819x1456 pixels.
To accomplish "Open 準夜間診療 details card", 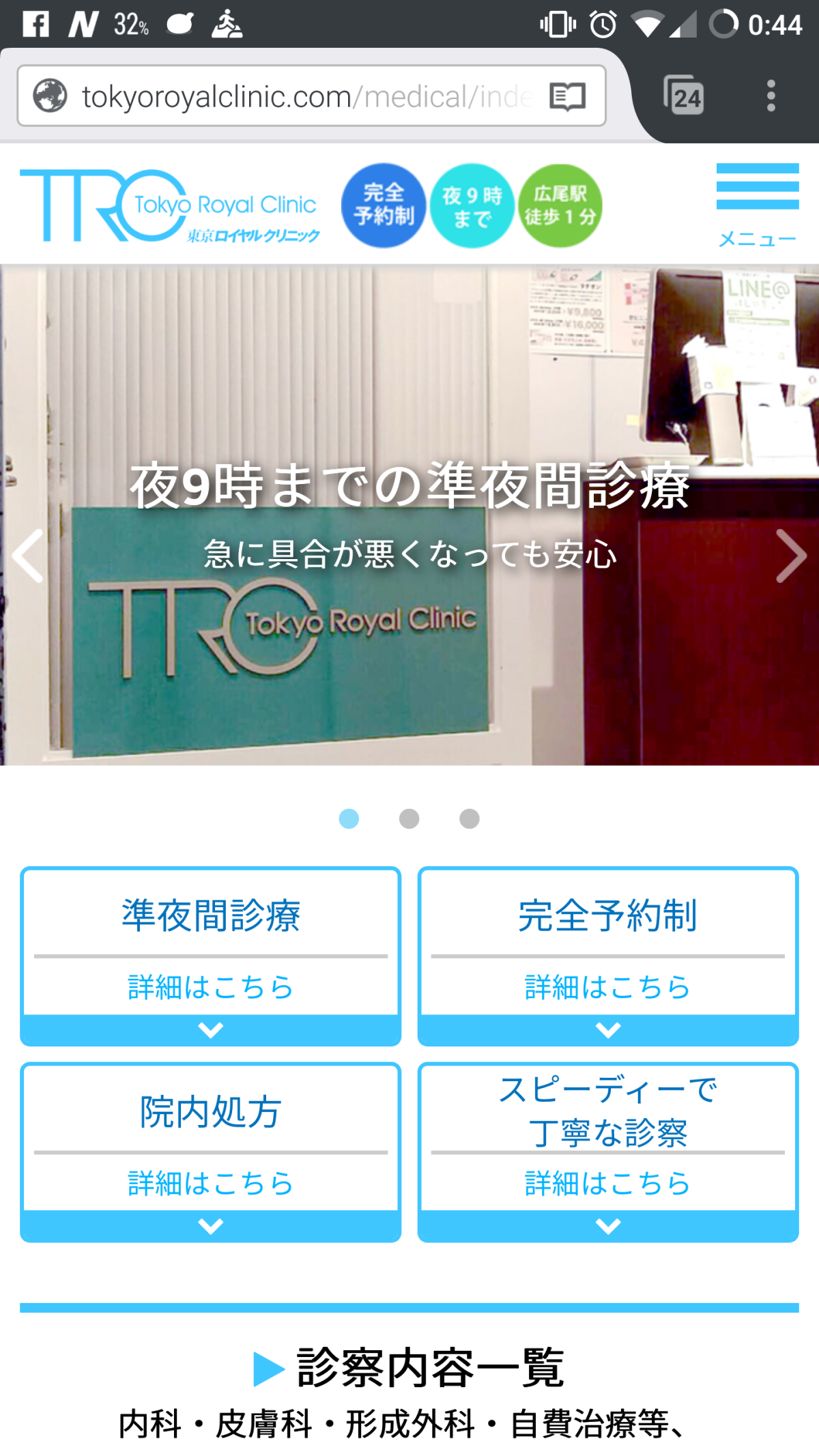I will [210, 956].
